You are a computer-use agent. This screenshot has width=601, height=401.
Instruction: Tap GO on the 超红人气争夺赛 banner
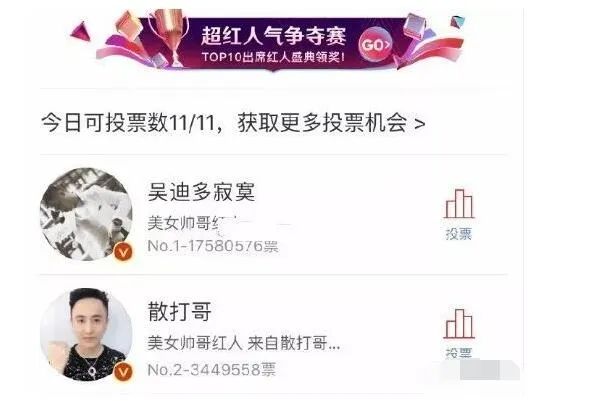376,45
